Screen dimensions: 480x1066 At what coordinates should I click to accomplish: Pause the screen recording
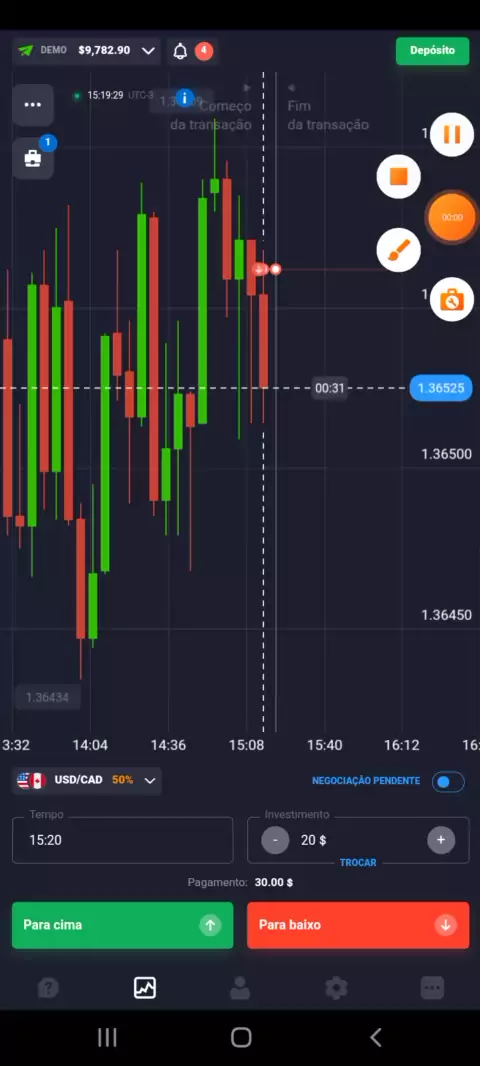(x=452, y=135)
